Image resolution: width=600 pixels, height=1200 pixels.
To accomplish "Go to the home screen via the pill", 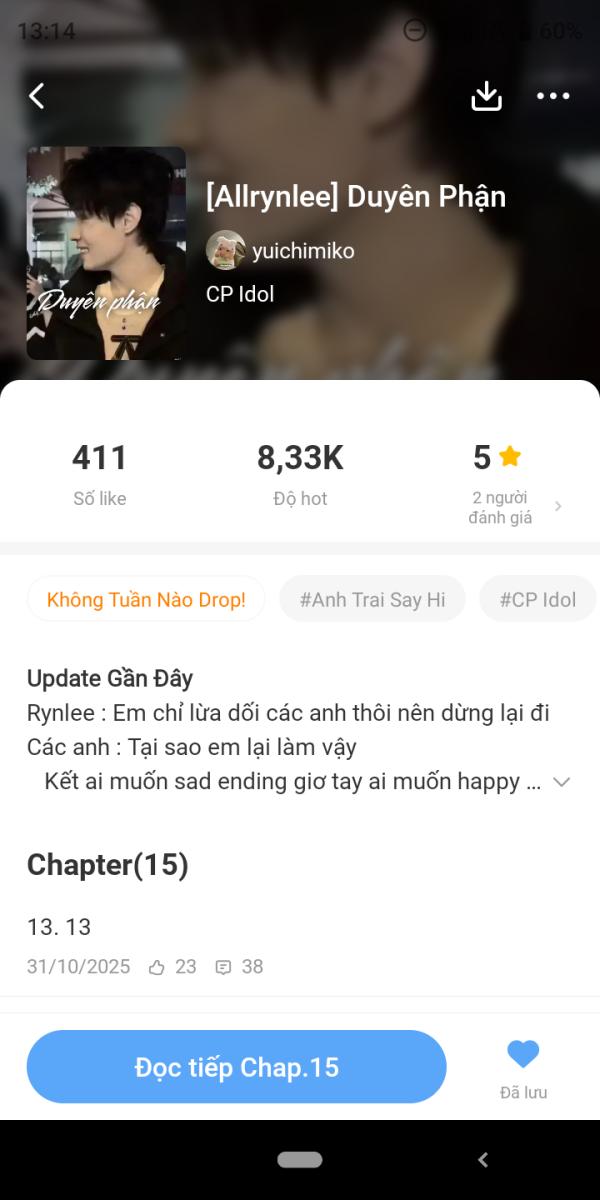I will coord(300,1160).
